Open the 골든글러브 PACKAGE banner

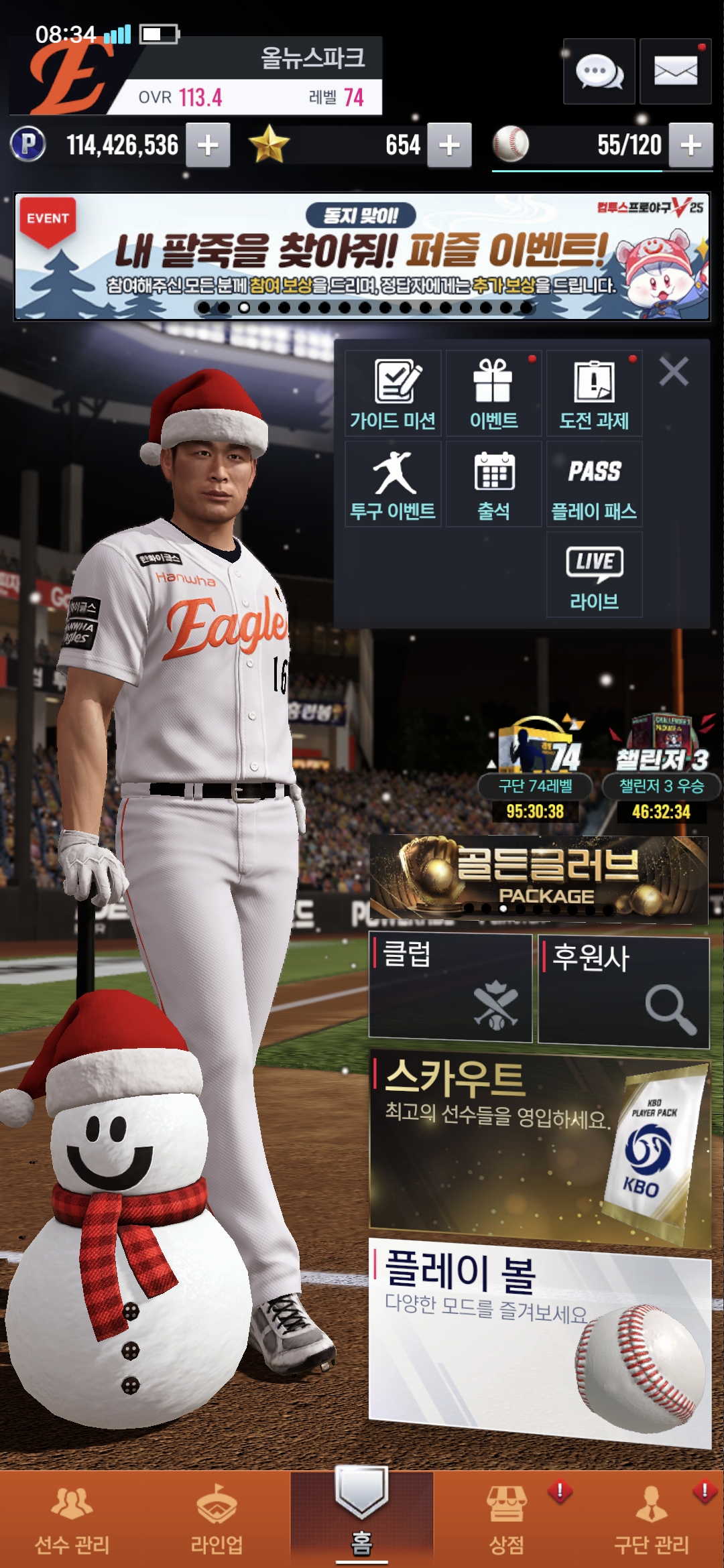539,878
